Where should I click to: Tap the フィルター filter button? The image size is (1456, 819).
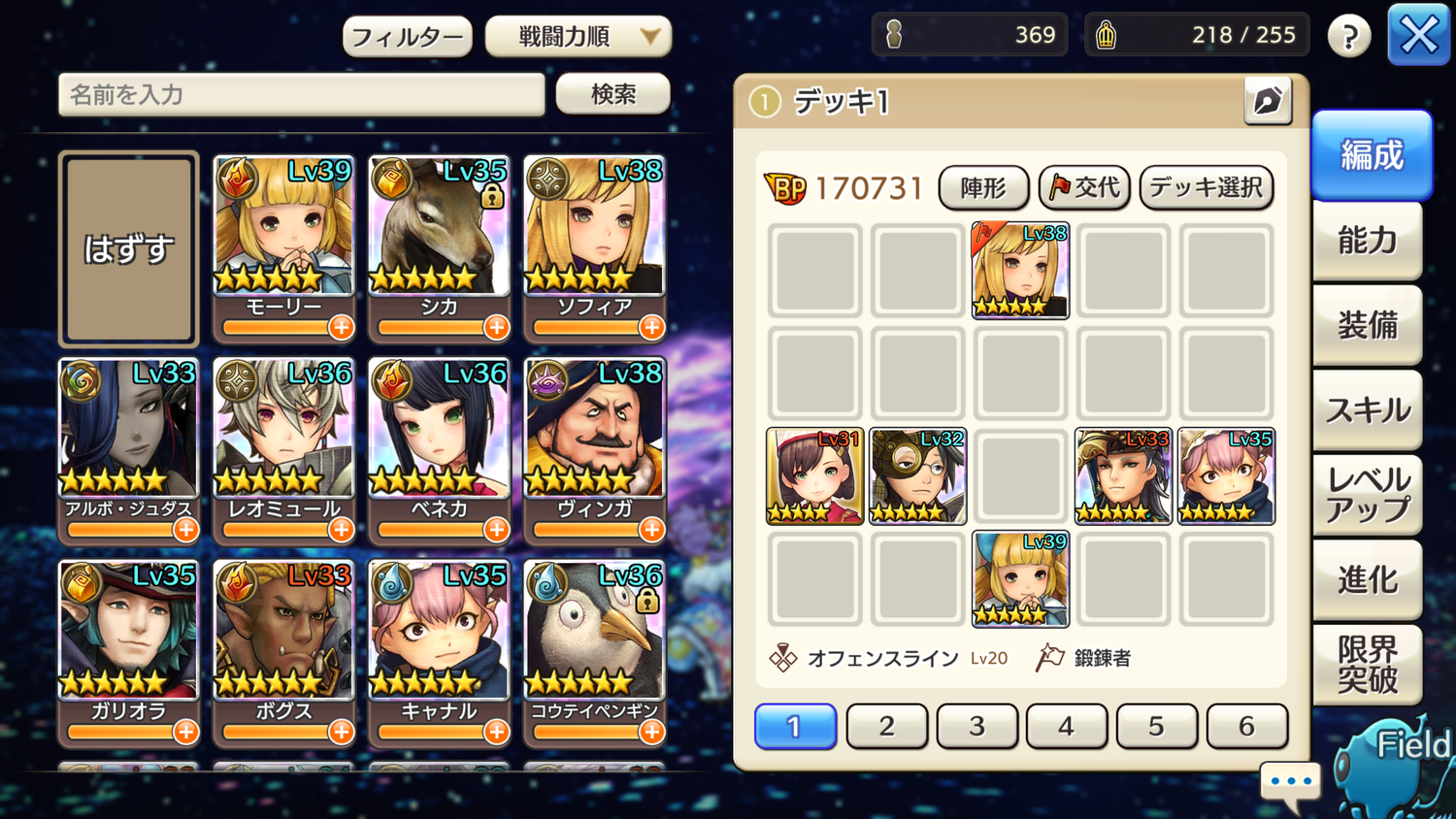pyautogui.click(x=407, y=38)
